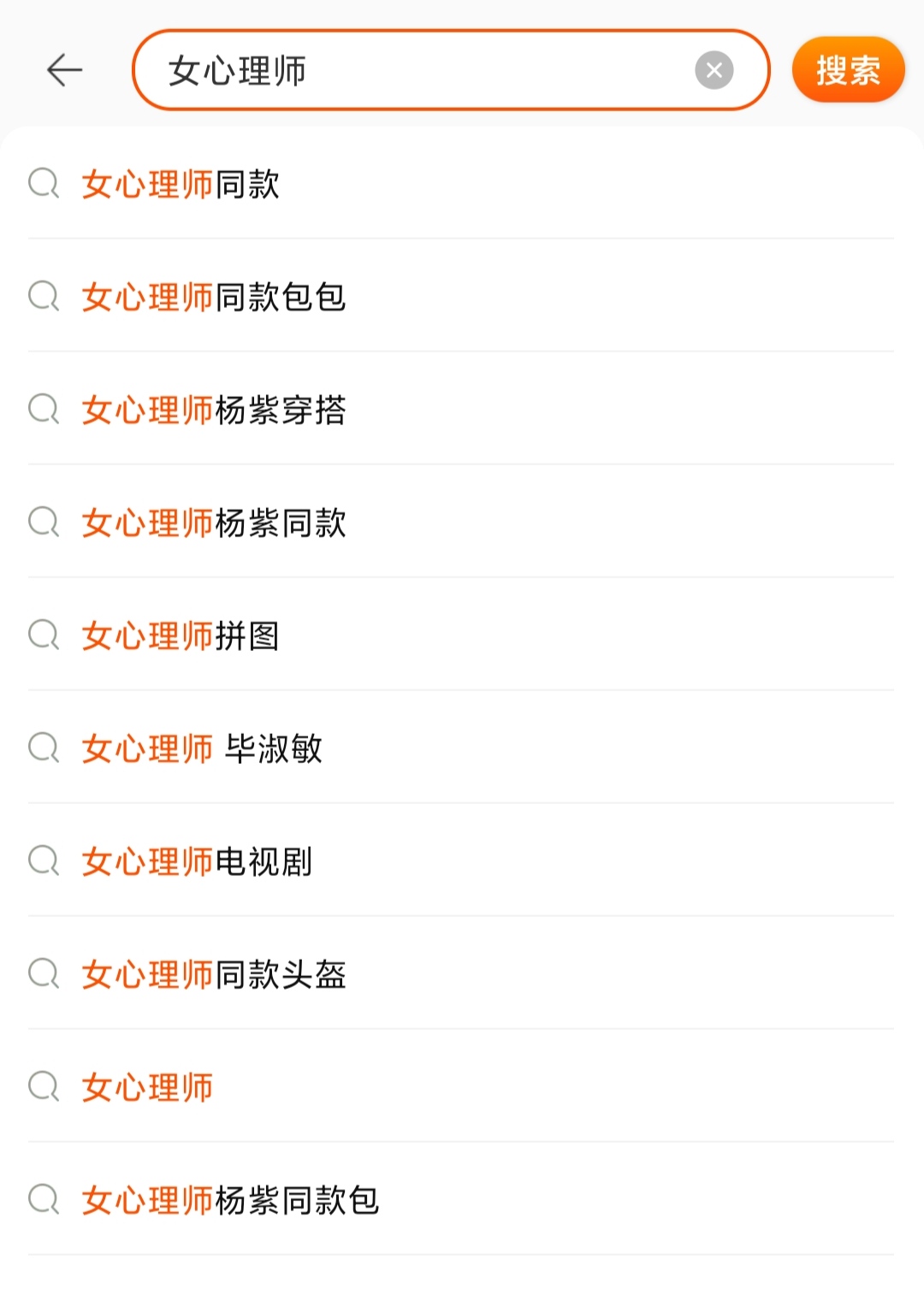The image size is (924, 1307).
Task: Click the back arrow icon
Action: 64,70
